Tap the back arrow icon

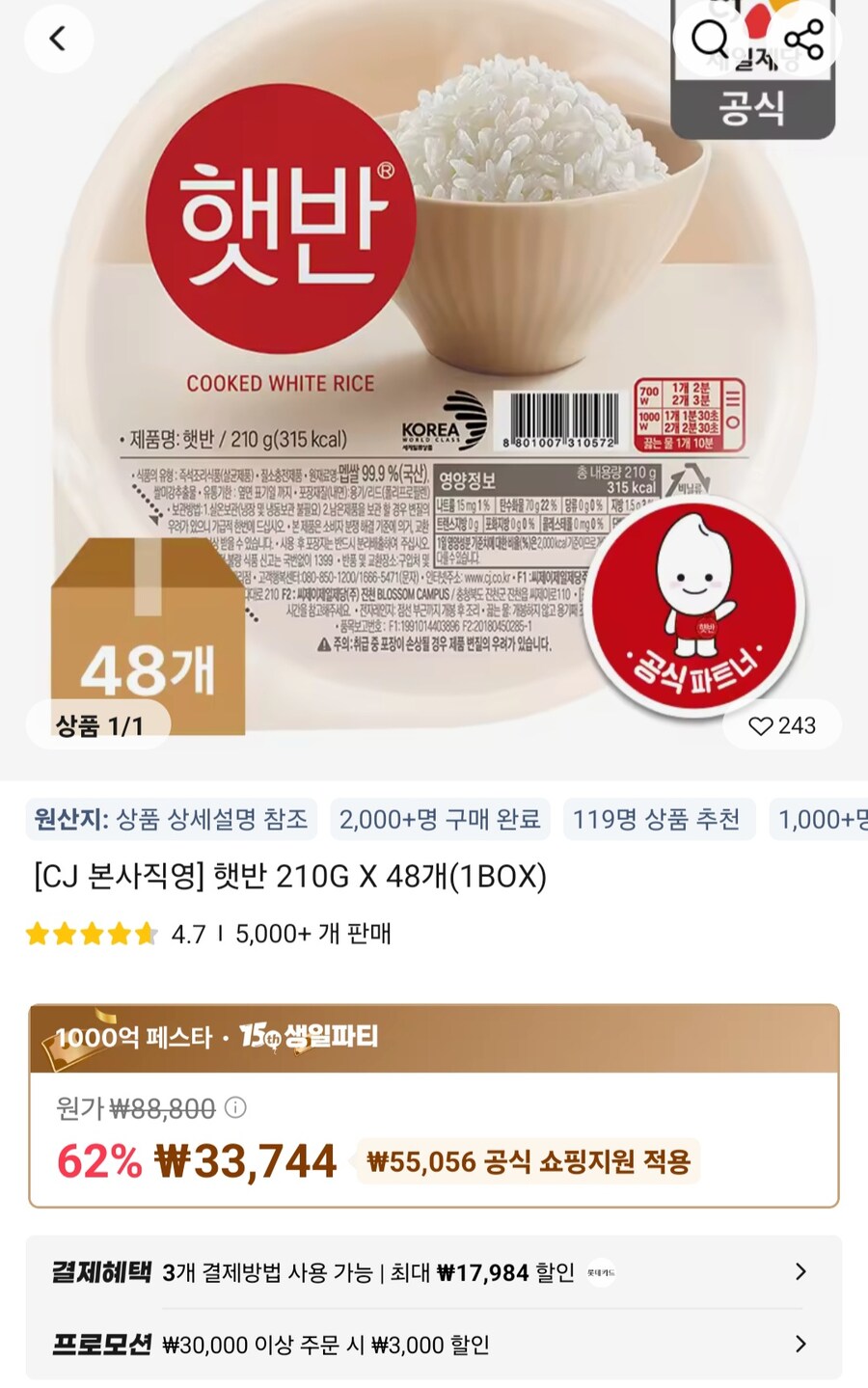pos(59,40)
